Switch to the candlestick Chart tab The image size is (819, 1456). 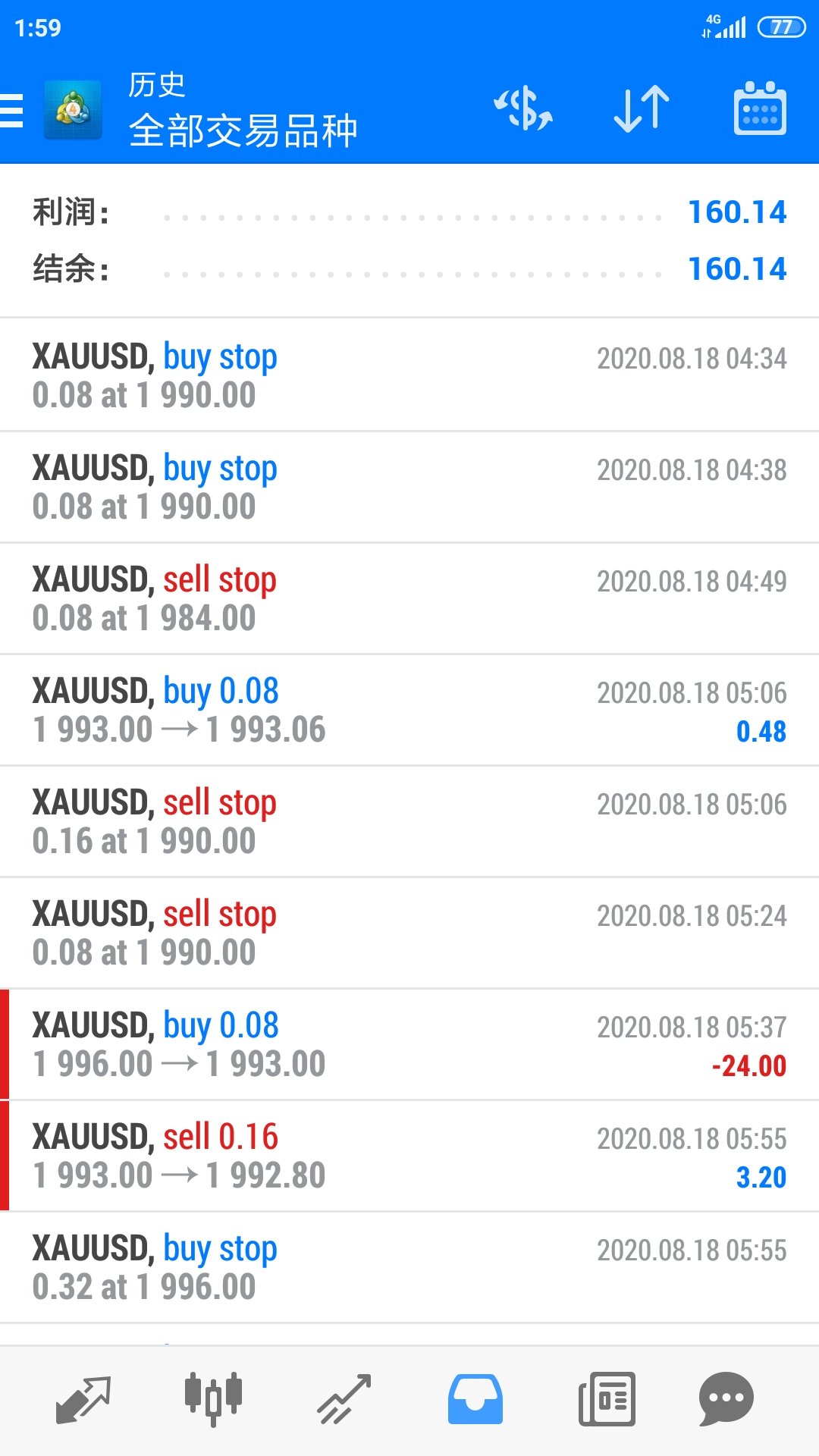click(x=213, y=1400)
